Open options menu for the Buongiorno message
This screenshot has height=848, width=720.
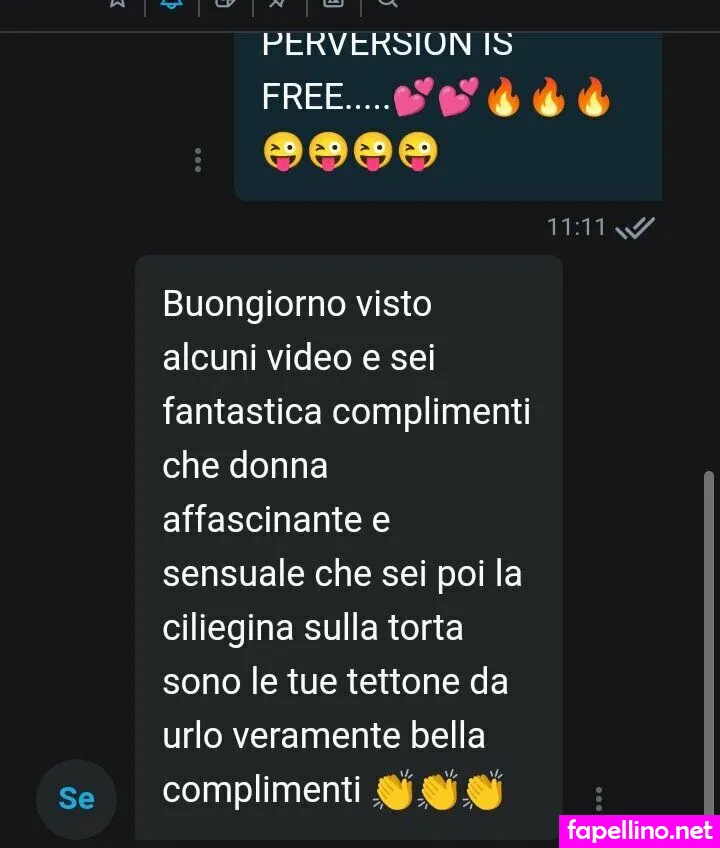tap(598, 799)
